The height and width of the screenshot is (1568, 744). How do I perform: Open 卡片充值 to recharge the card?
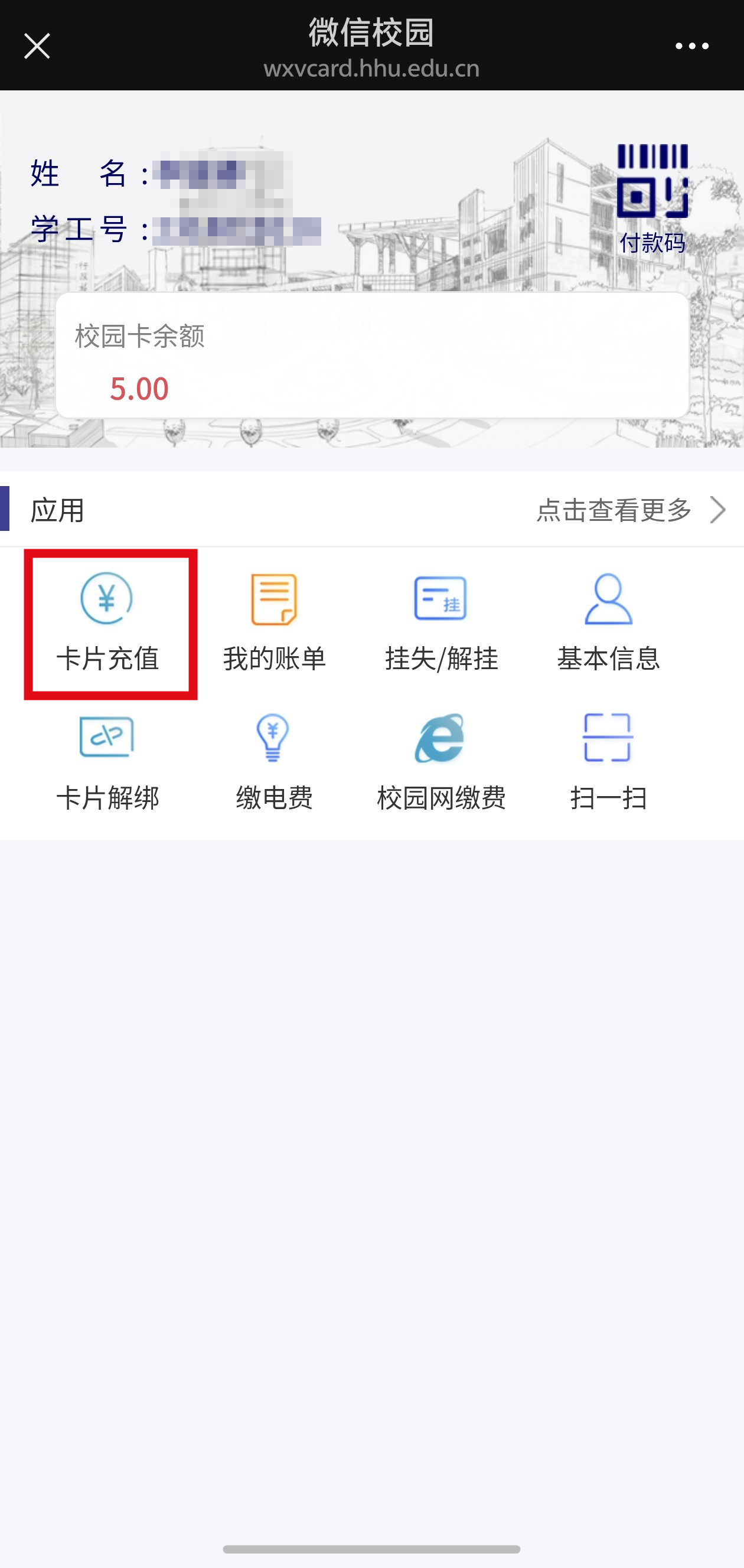[108, 623]
